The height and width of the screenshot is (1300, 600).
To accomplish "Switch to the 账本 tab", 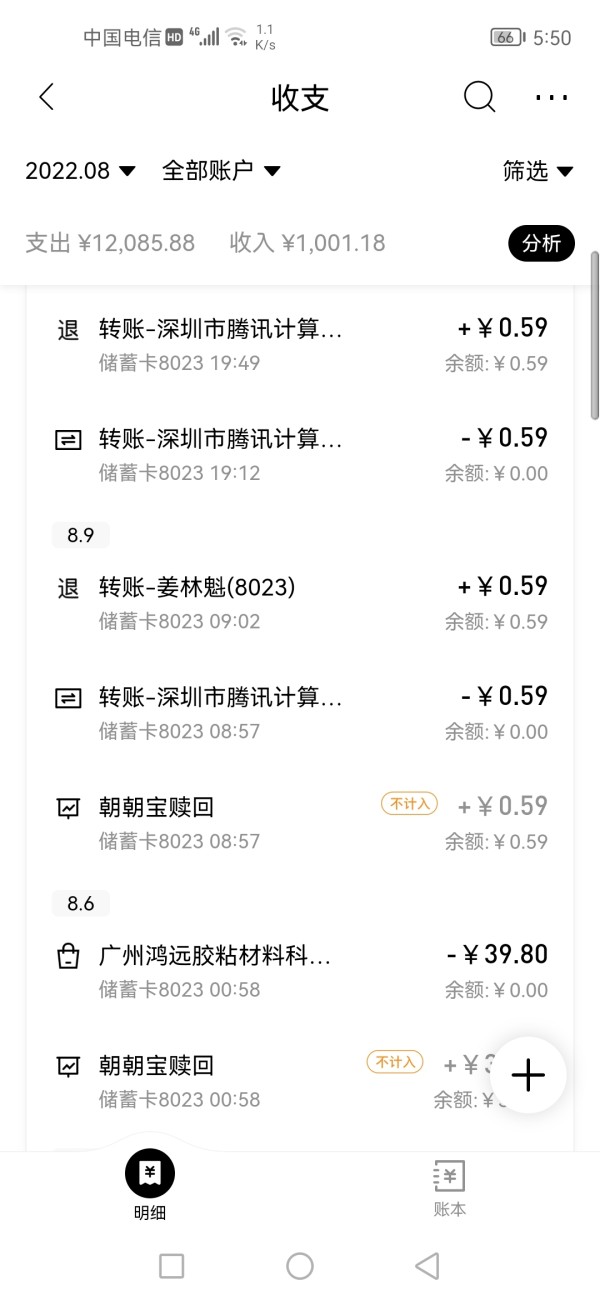I will [x=449, y=1189].
